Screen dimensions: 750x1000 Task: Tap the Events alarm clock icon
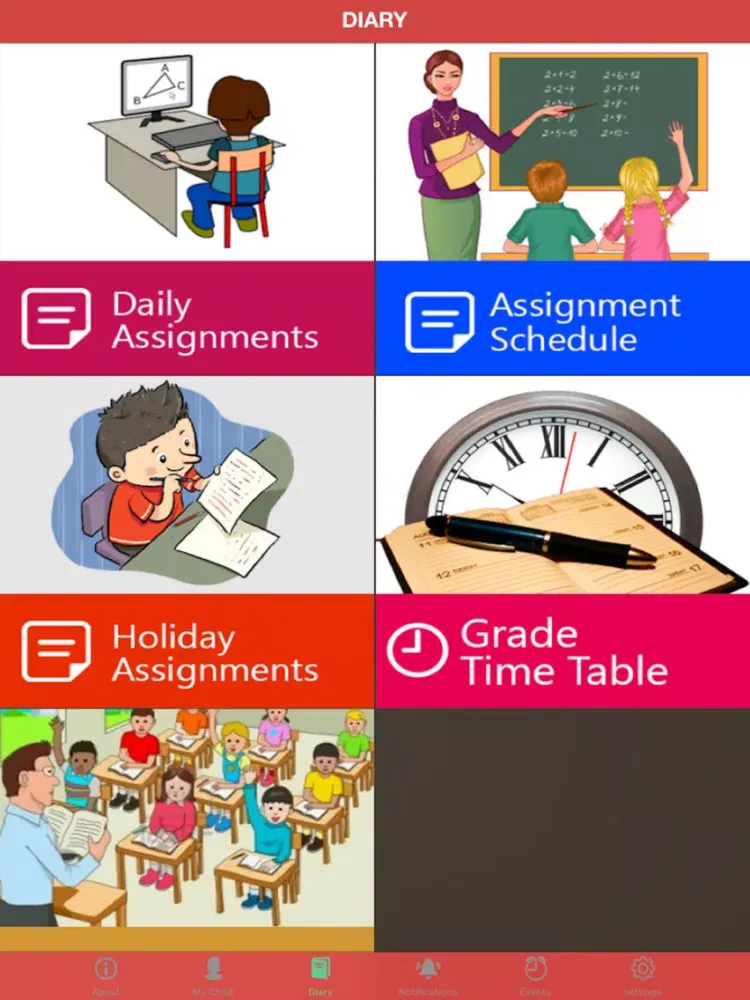click(x=535, y=968)
